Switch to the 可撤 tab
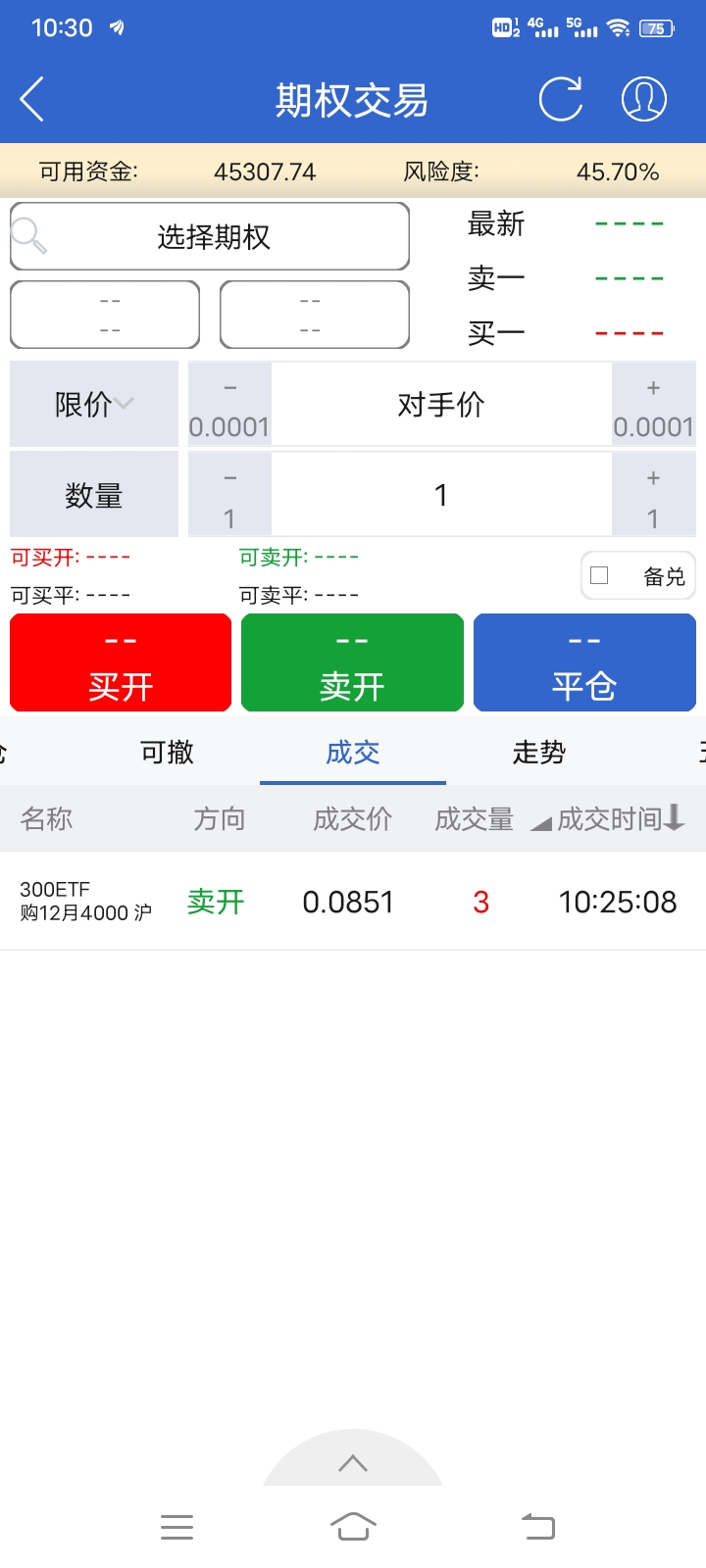This screenshot has width=706, height=1568. 167,753
